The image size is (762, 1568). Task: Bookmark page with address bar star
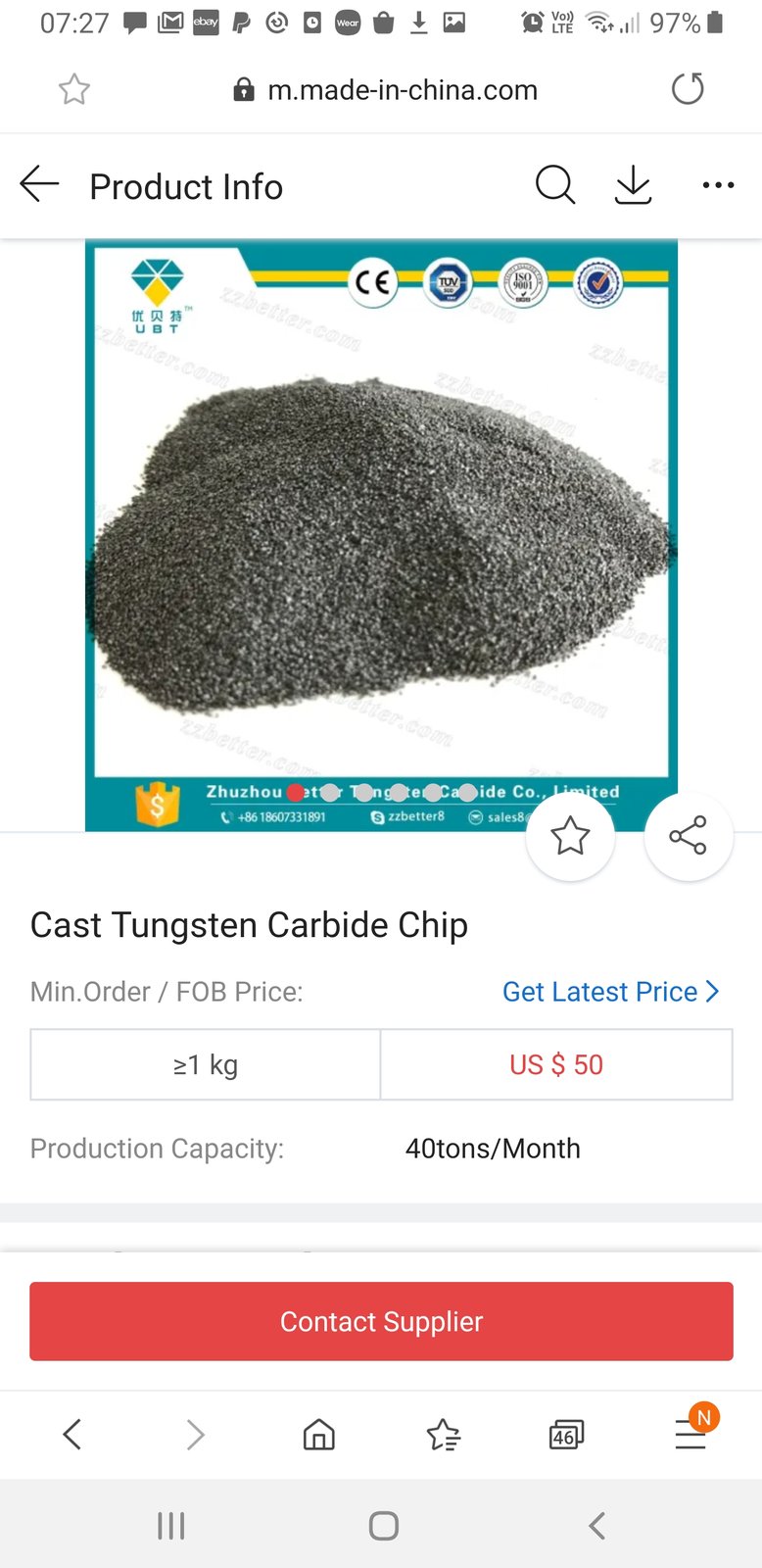tap(74, 89)
